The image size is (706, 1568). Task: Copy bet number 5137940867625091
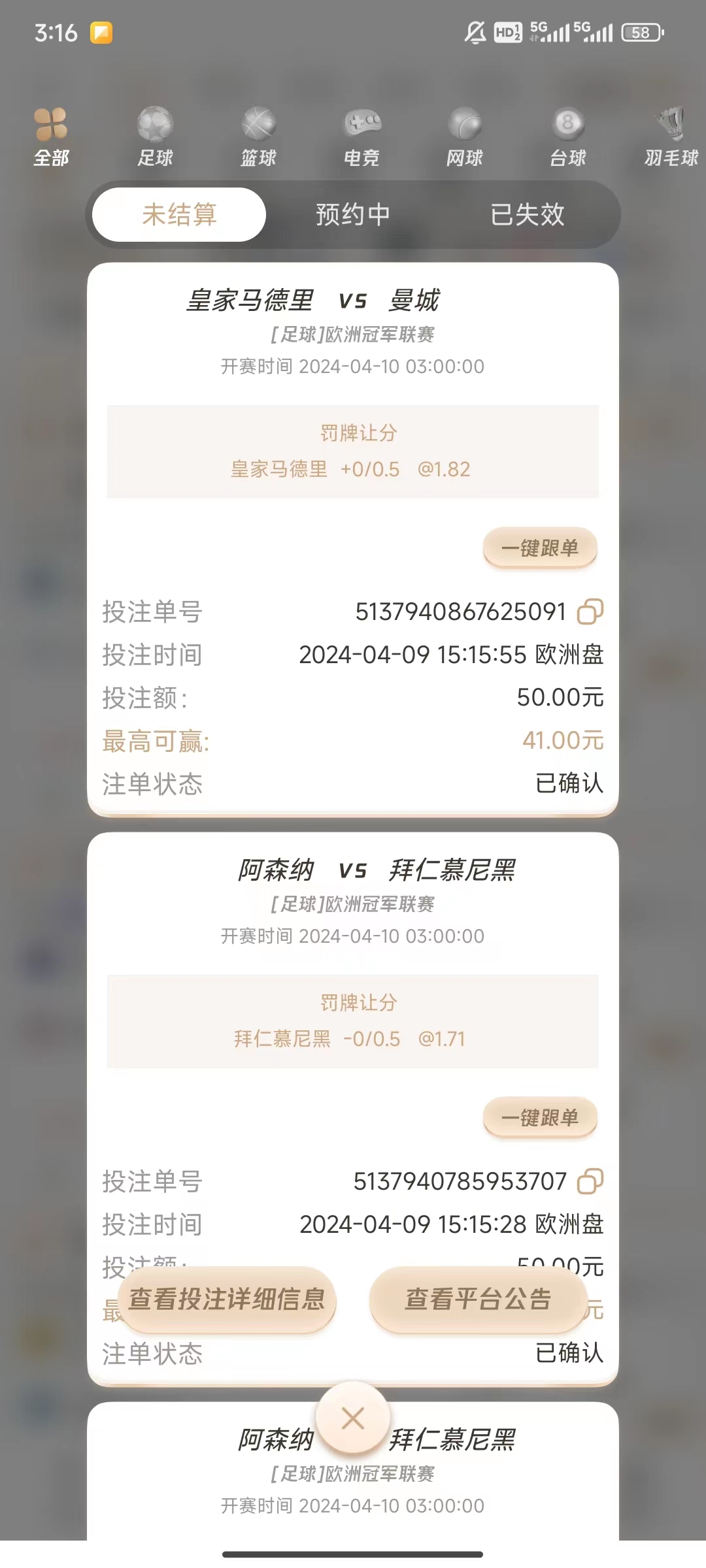590,612
